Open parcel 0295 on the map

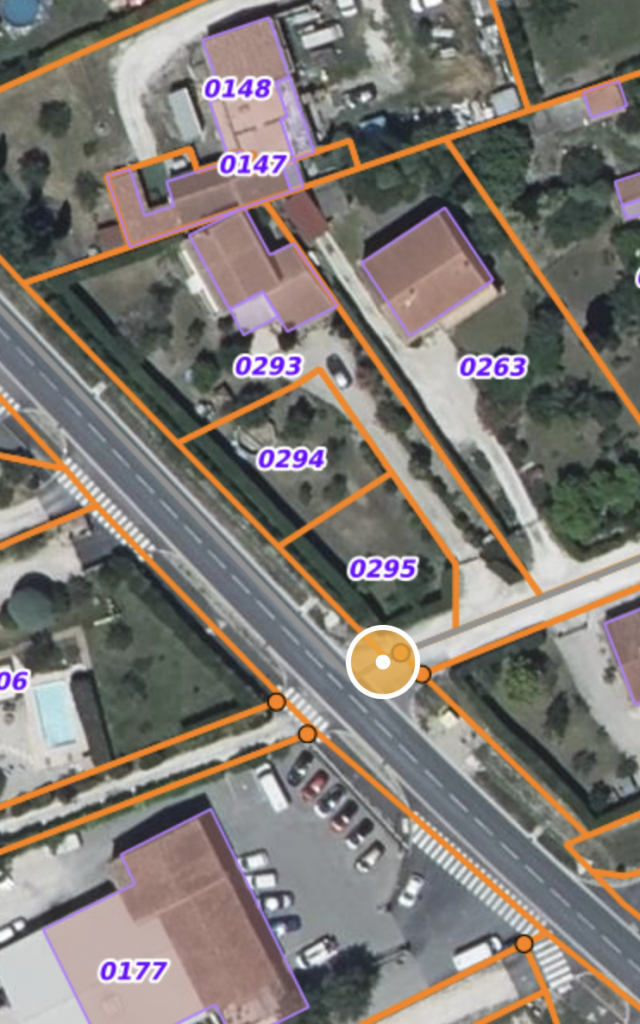click(383, 569)
